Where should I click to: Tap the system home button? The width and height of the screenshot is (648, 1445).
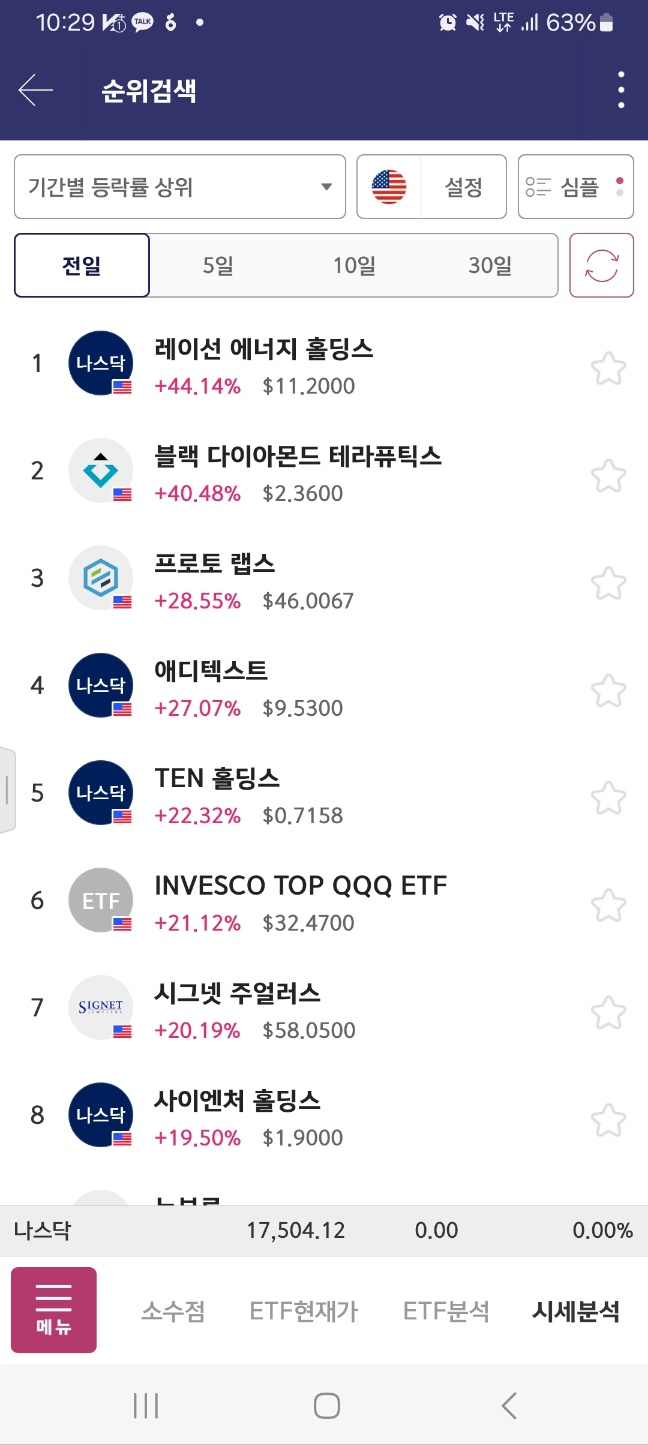327,1406
